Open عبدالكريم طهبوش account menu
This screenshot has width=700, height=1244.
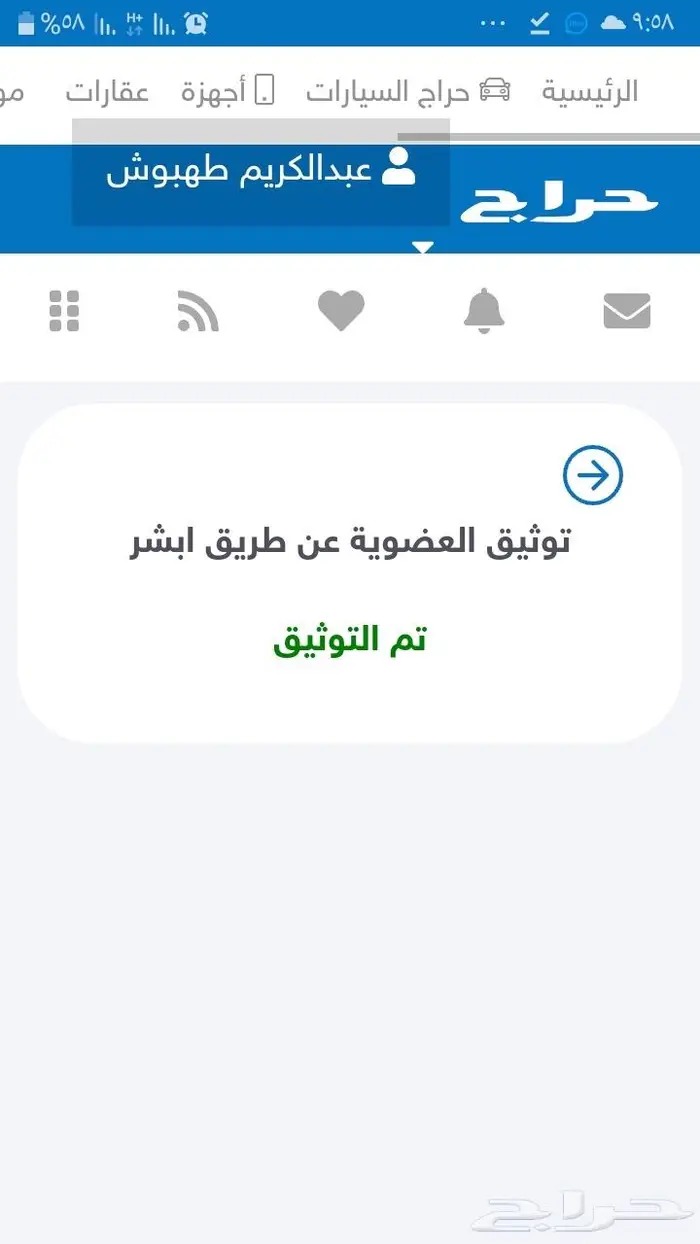click(x=261, y=170)
